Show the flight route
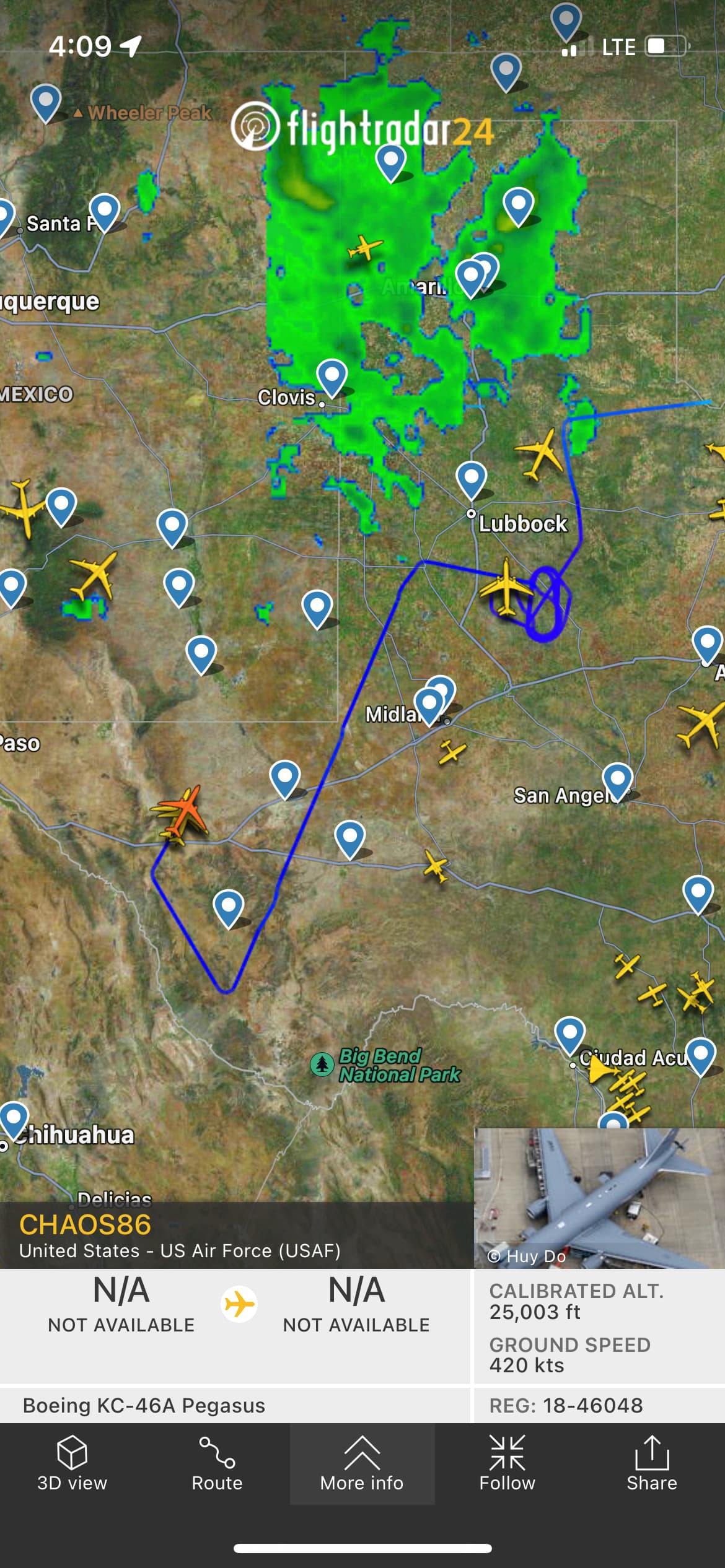725x1568 pixels. click(x=217, y=1464)
